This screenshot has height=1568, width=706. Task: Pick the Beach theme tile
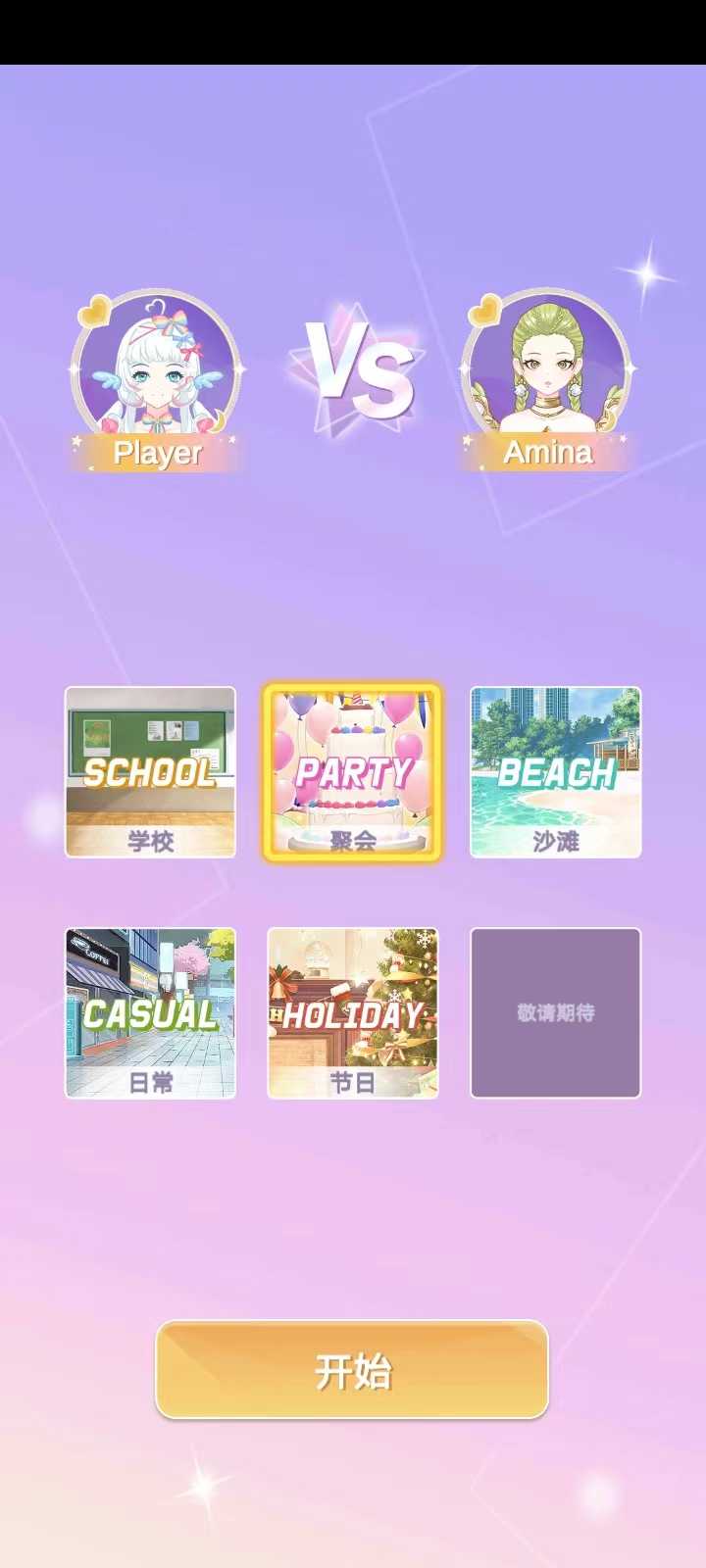pos(555,772)
